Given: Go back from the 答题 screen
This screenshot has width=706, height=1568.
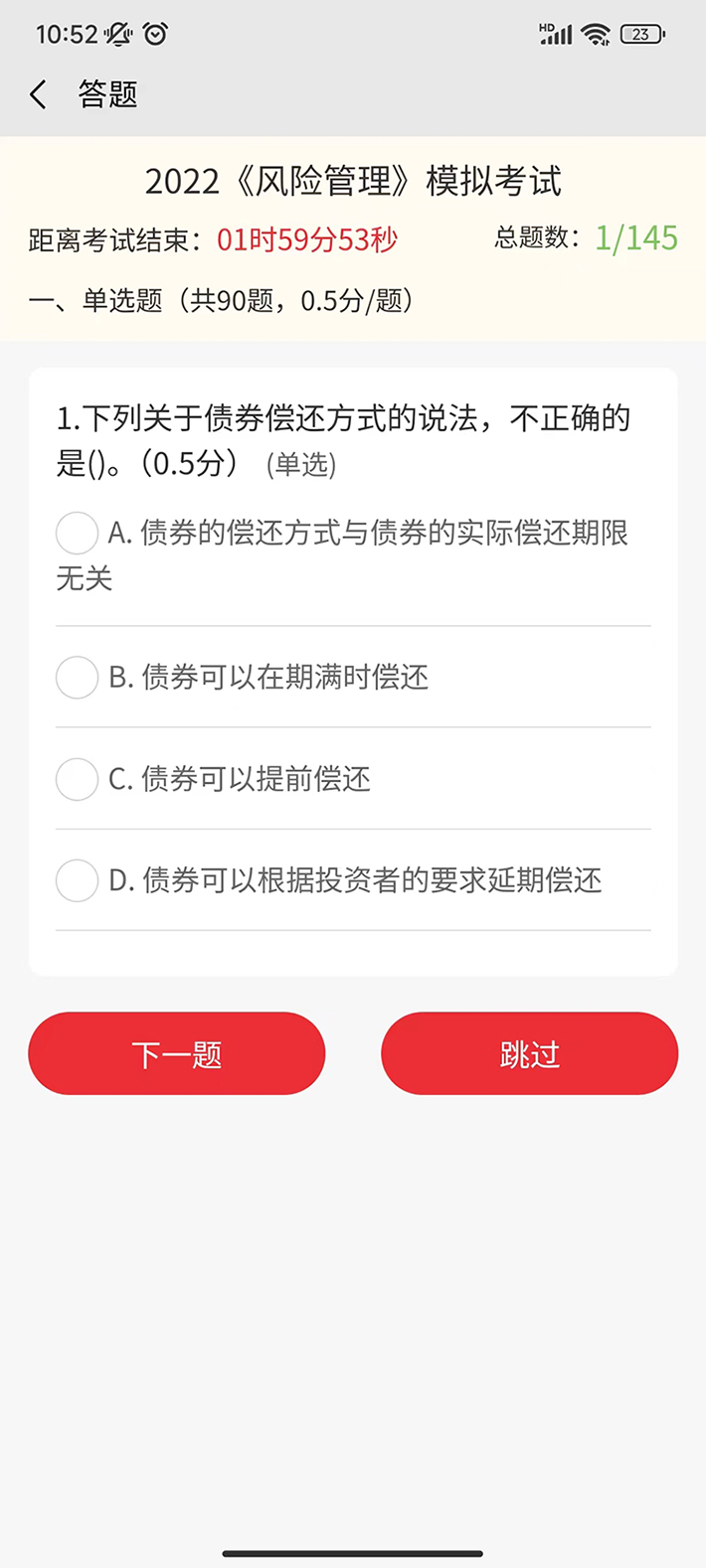Looking at the screenshot, I should 39,95.
